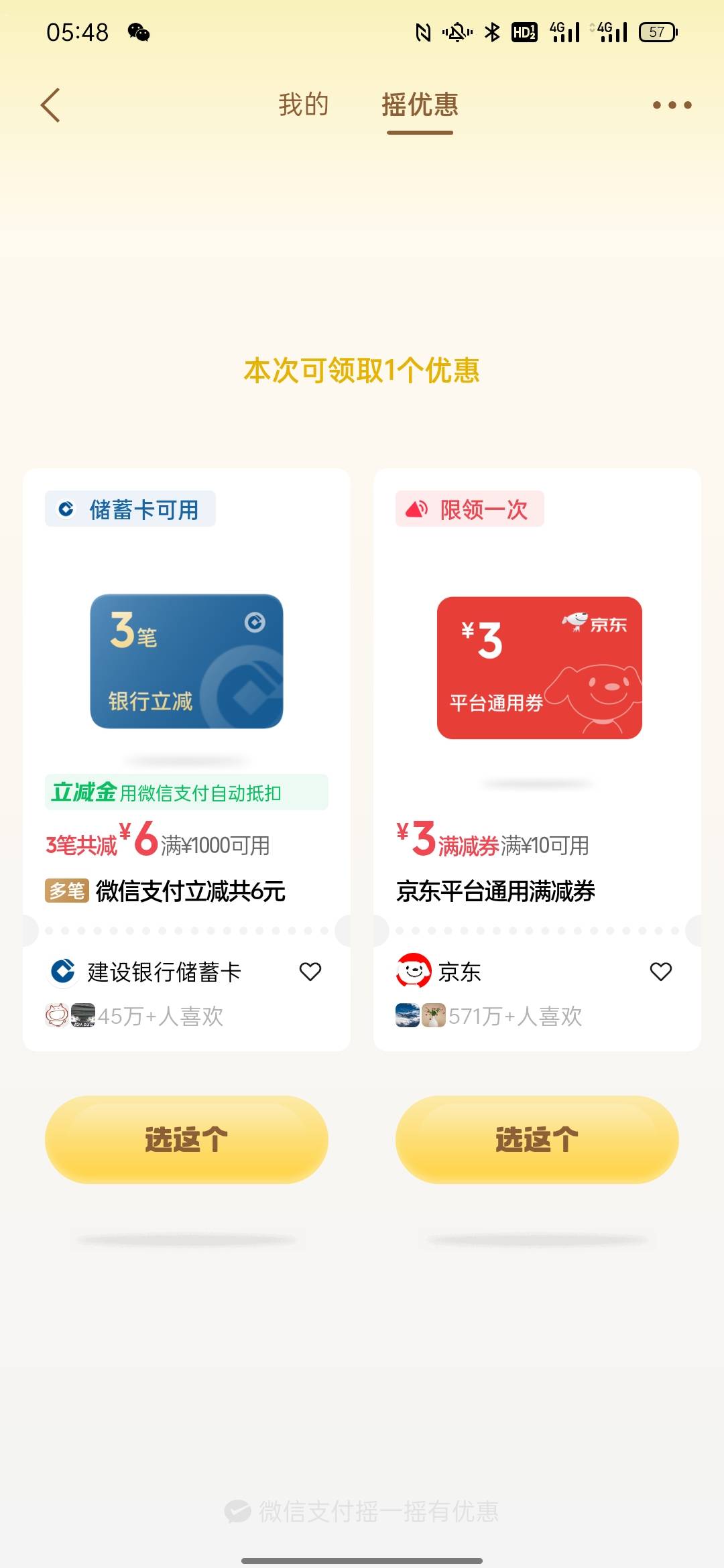Switch to the 我的 tab
Screen dimensions: 724x1568
(304, 105)
